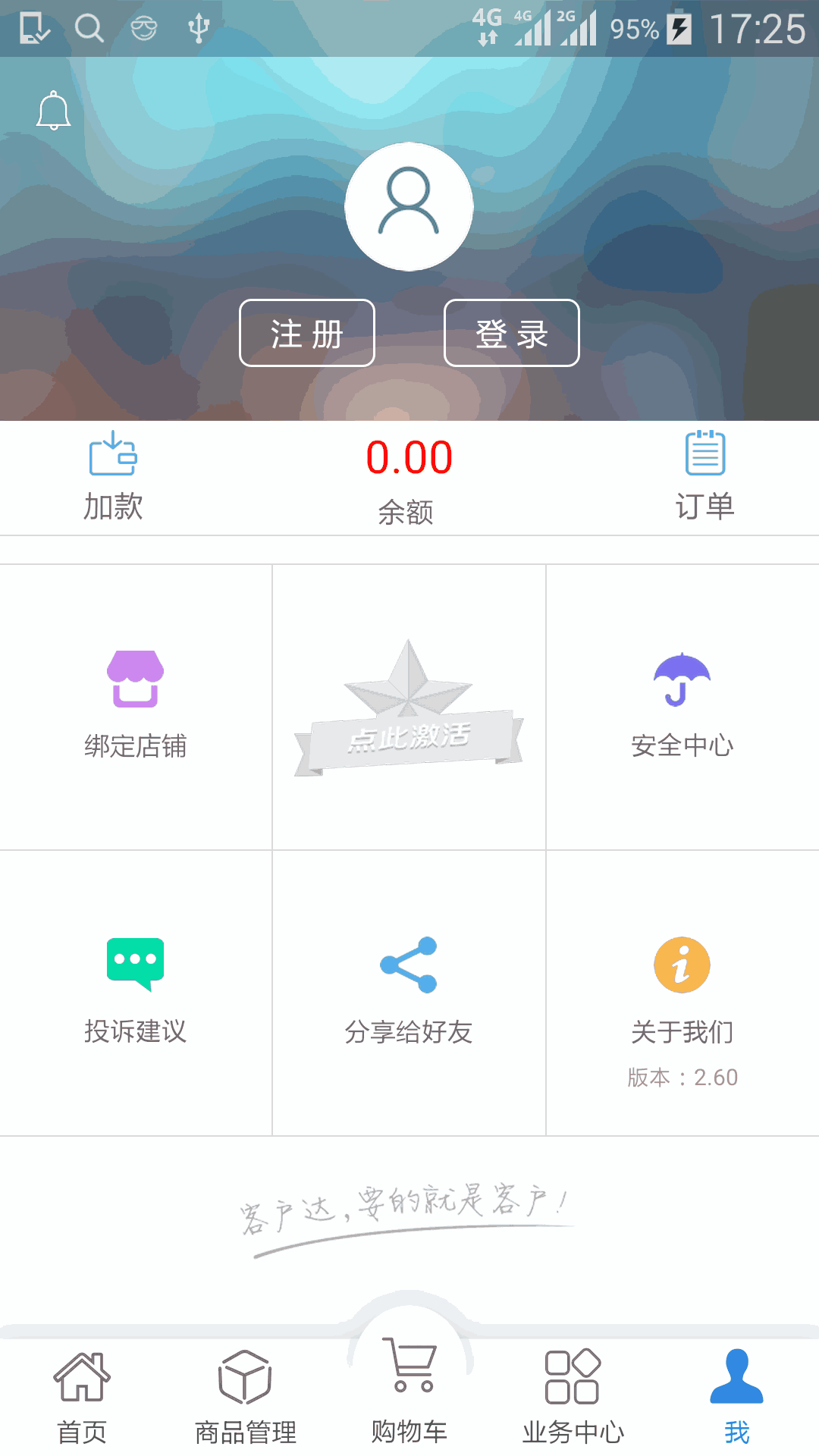819x1456 pixels.
Task: View the 订单 orders list
Action: click(705, 475)
